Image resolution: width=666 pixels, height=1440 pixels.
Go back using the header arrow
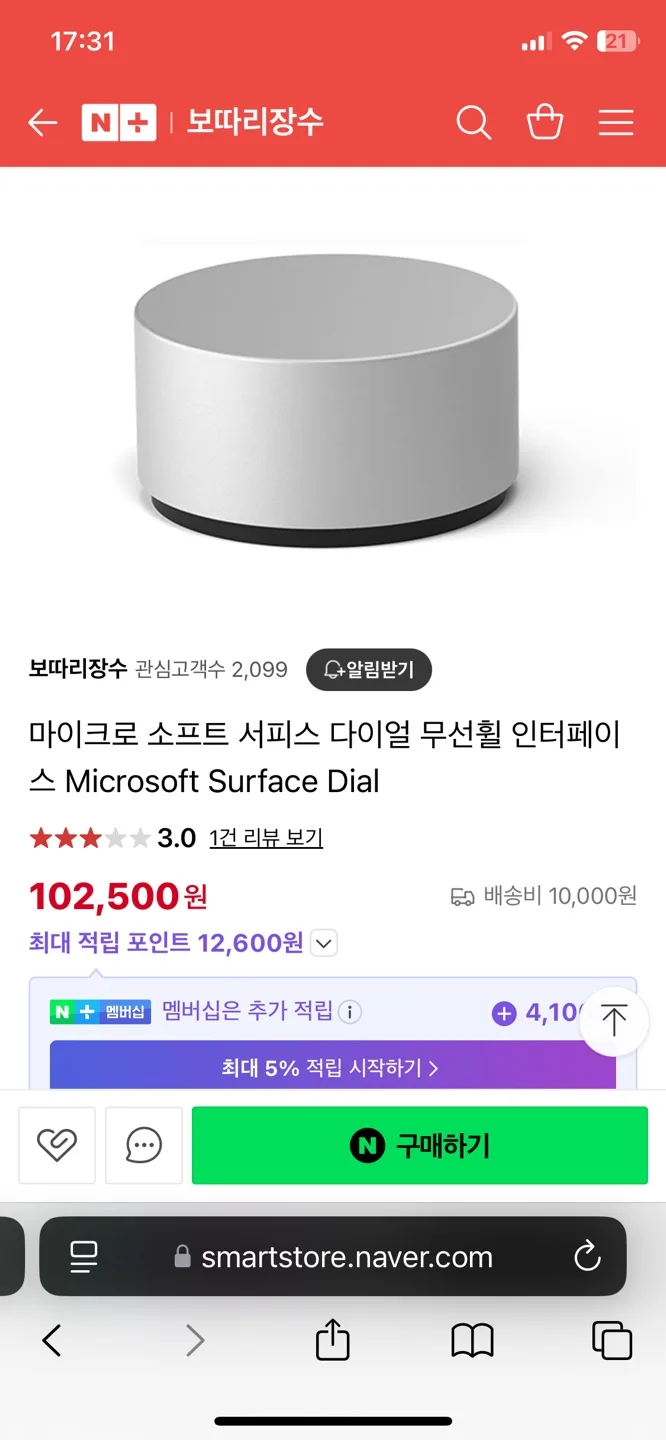click(43, 123)
